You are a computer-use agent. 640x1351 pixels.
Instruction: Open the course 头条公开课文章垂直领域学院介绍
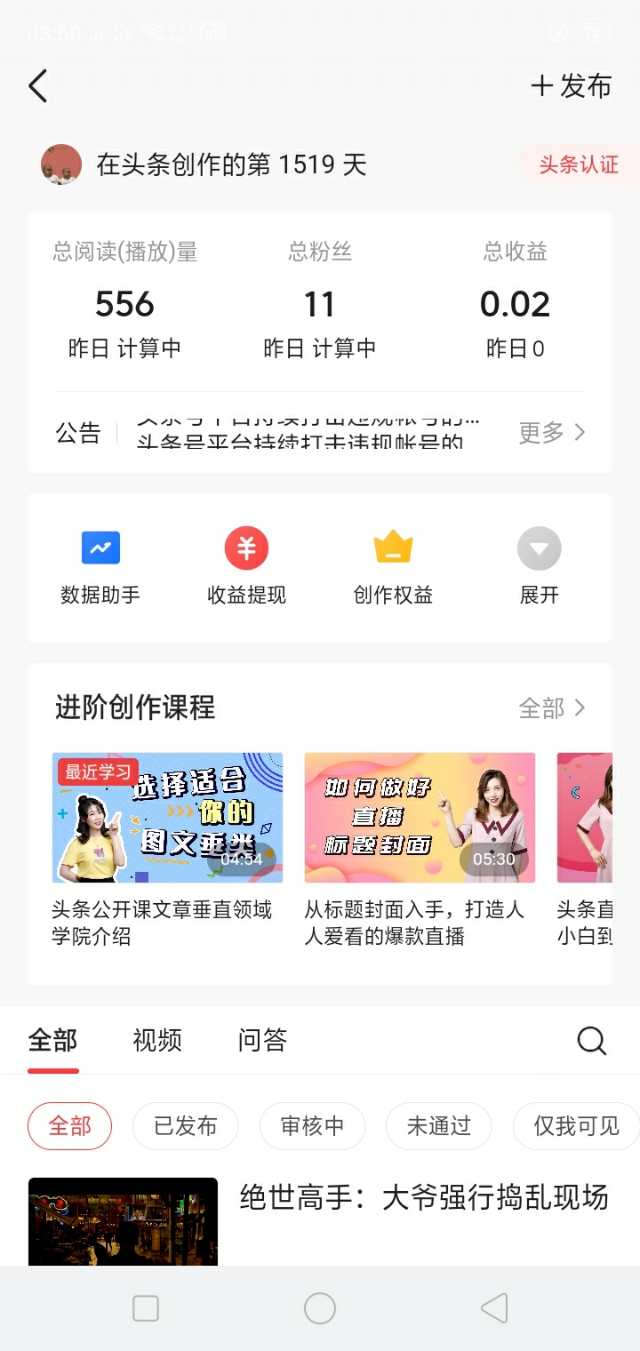coord(167,850)
